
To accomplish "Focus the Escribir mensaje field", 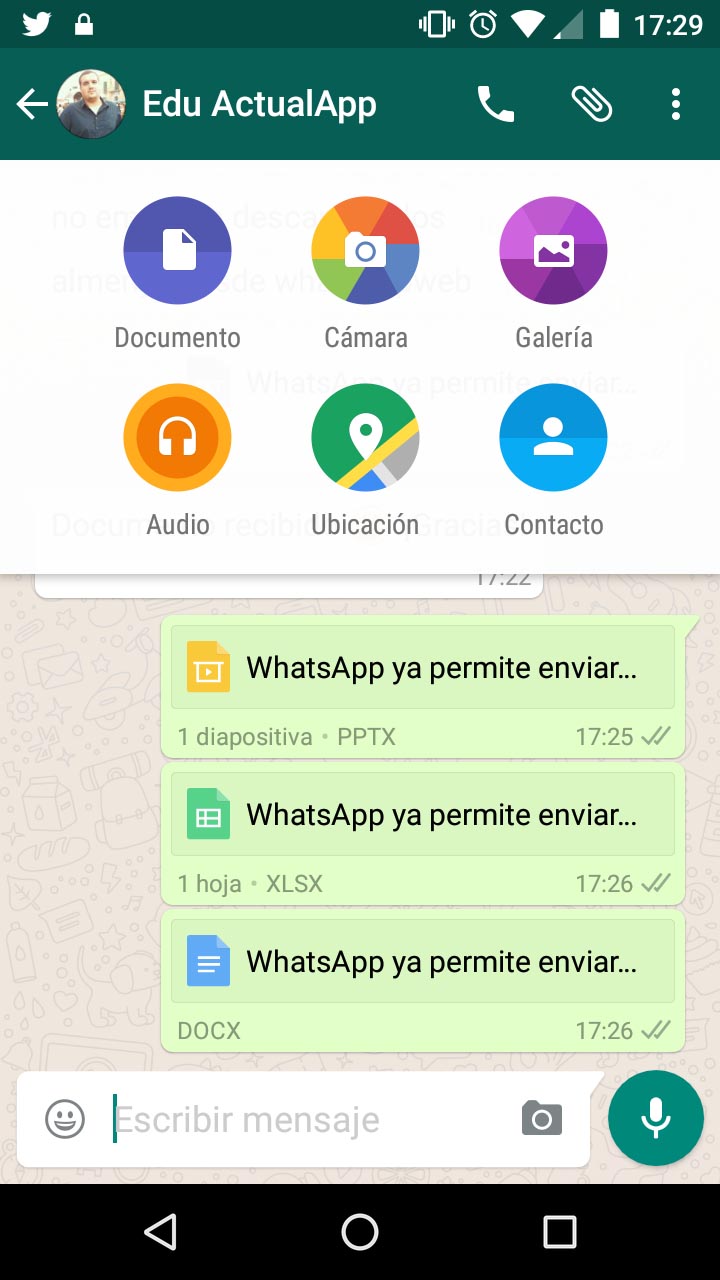I will (310, 1120).
